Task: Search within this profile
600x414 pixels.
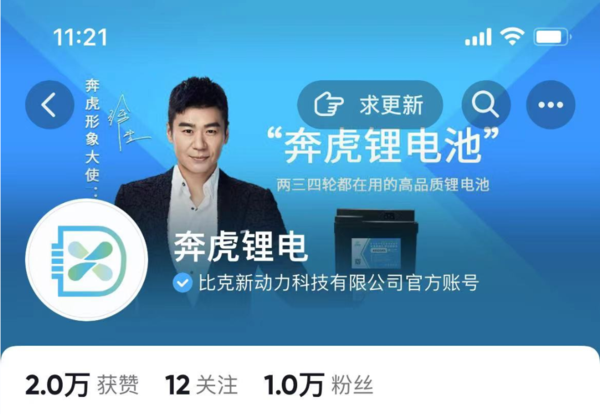Action: coord(485,104)
